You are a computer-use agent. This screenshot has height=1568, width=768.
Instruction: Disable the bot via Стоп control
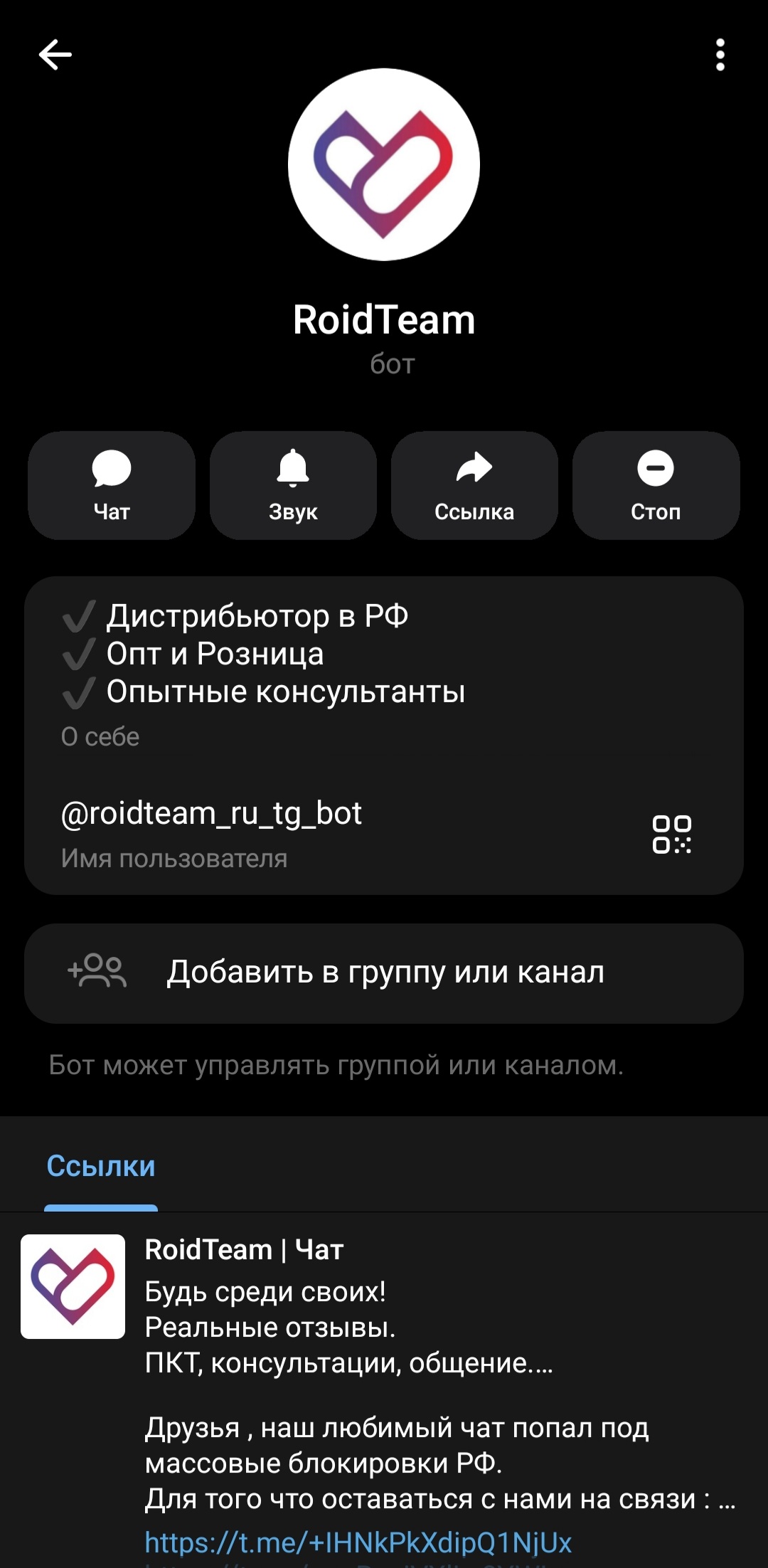tap(656, 484)
